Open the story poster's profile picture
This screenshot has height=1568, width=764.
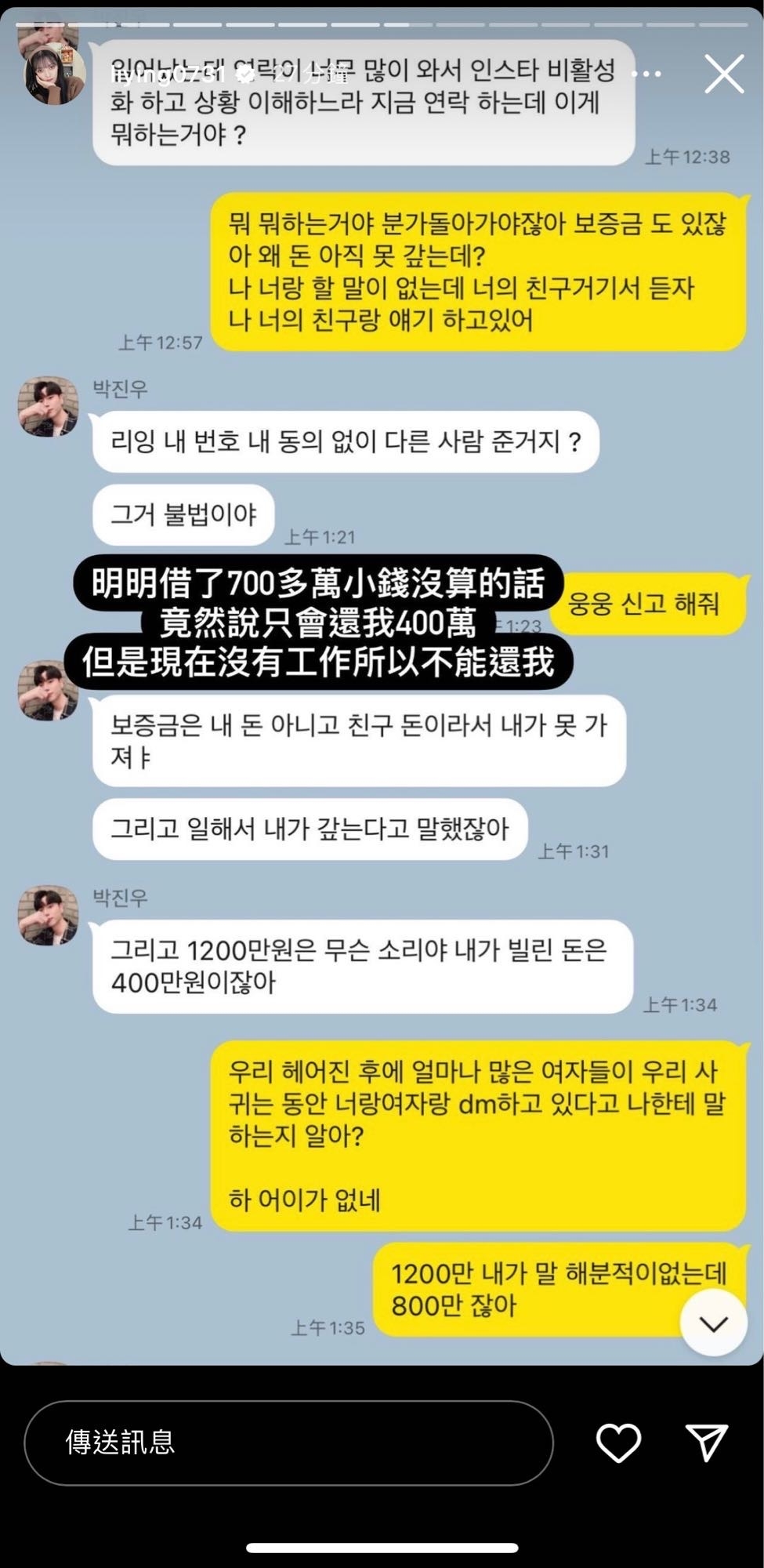click(55, 75)
